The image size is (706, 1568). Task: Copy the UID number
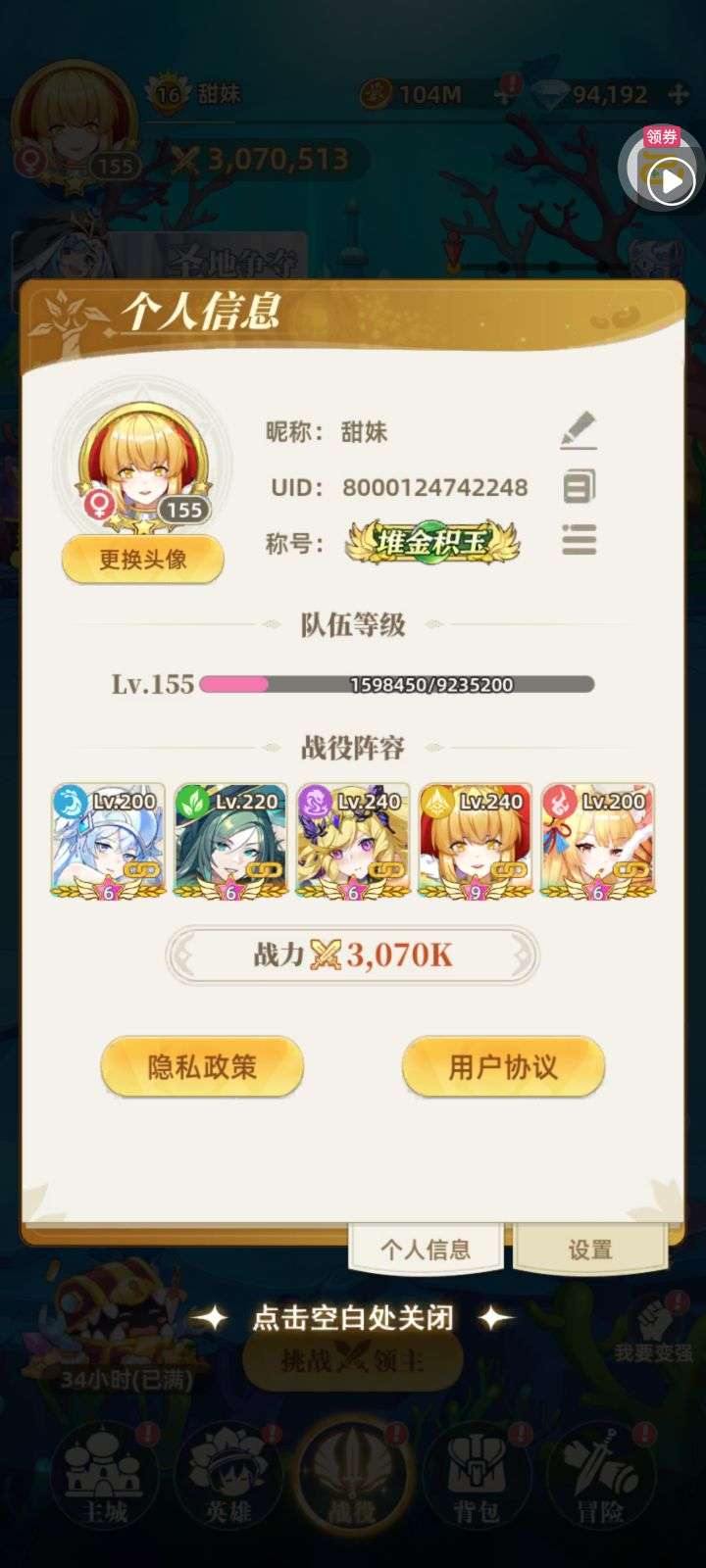579,486
